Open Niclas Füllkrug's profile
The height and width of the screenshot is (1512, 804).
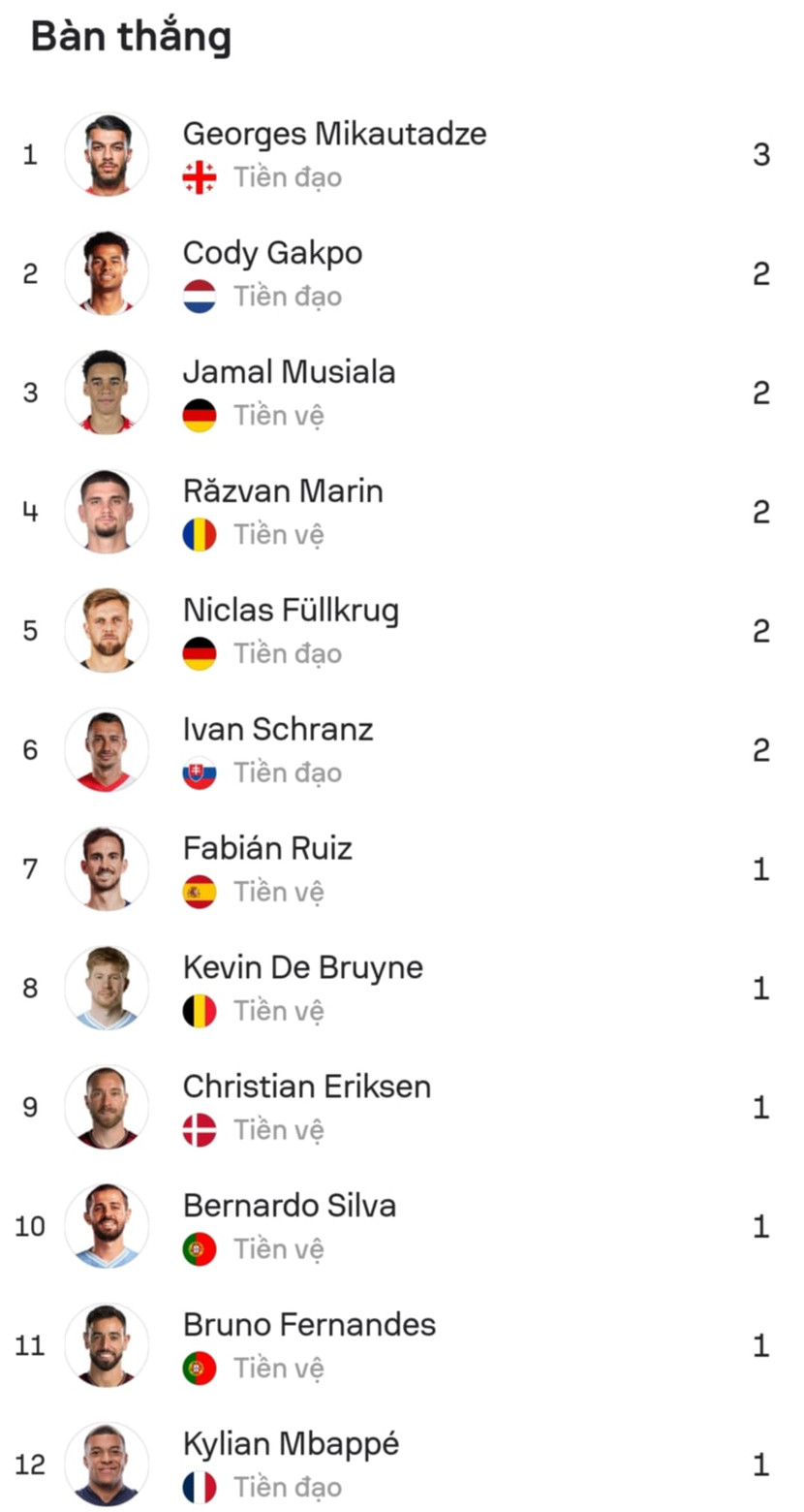291,611
